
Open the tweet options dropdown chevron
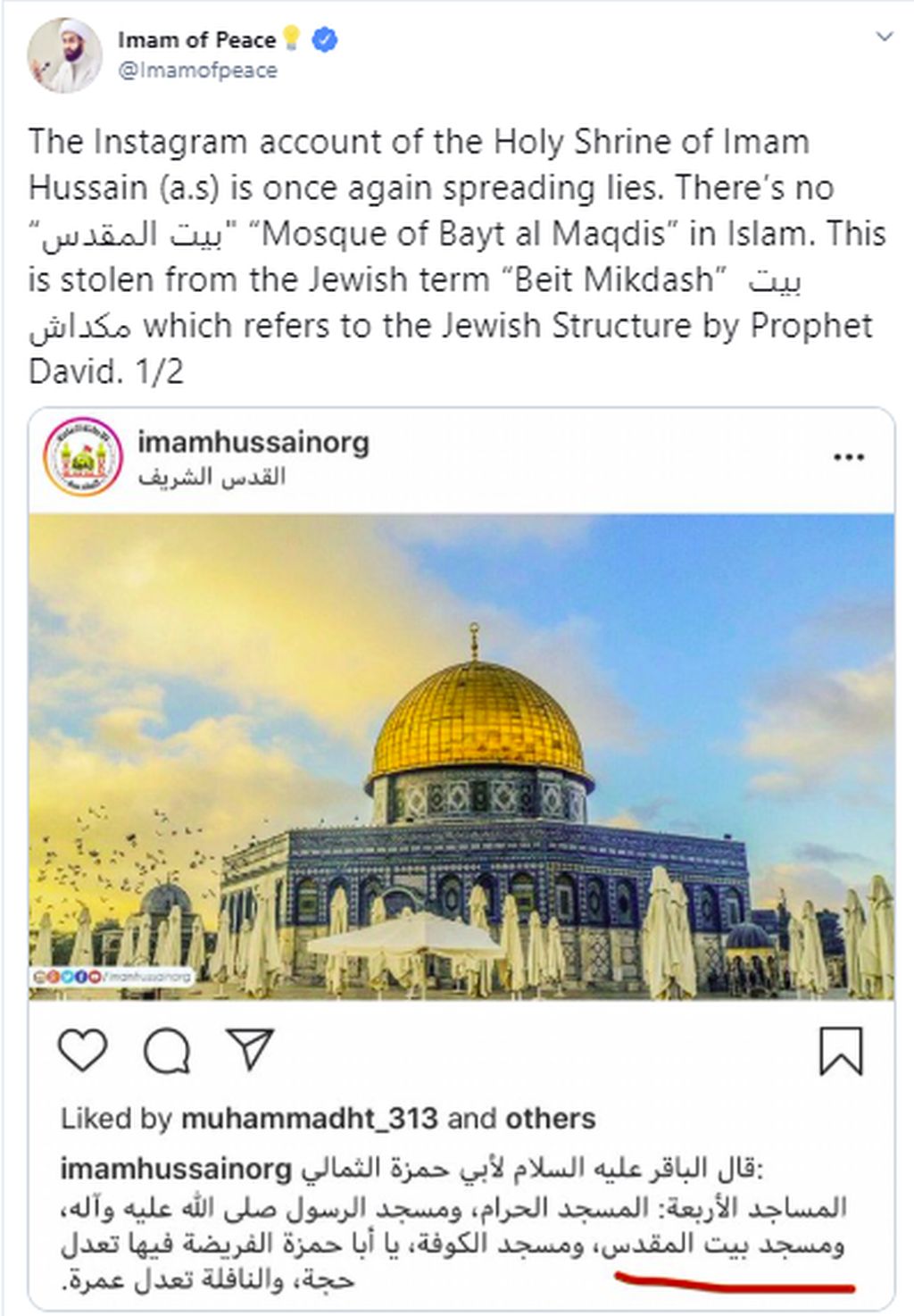(884, 37)
